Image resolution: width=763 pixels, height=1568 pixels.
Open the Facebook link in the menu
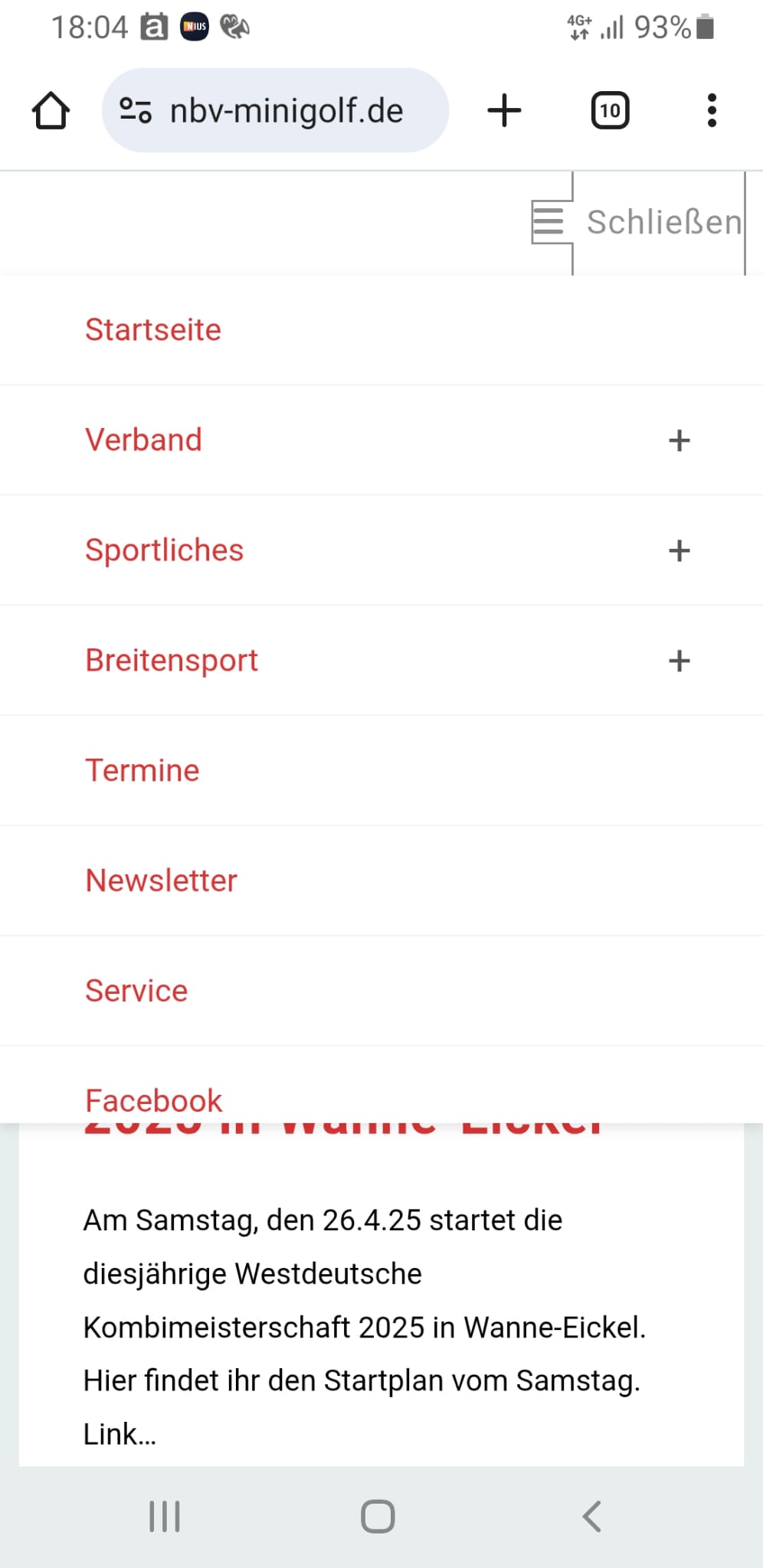[x=154, y=1101]
